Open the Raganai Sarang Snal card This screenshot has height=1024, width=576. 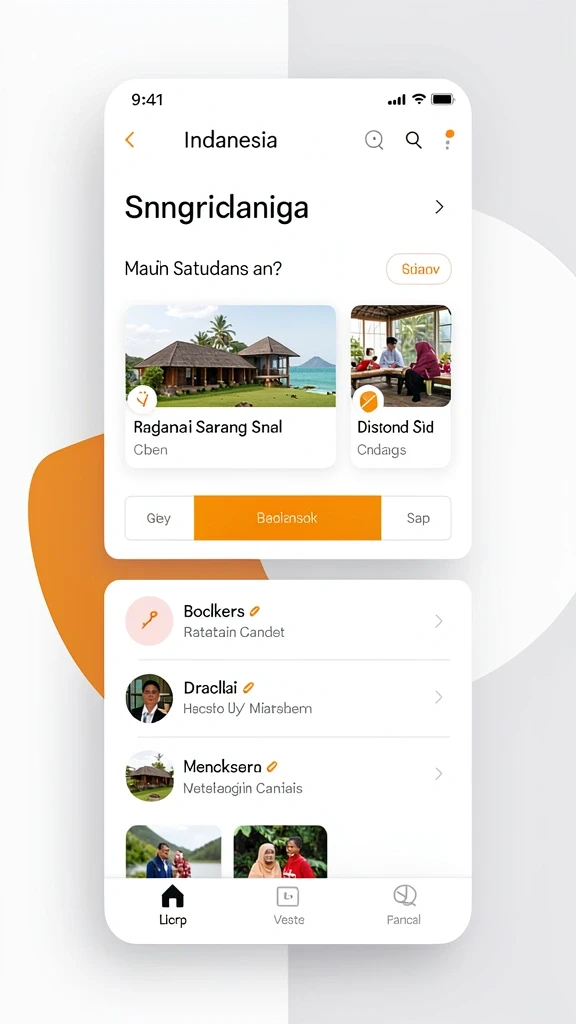[x=231, y=386]
